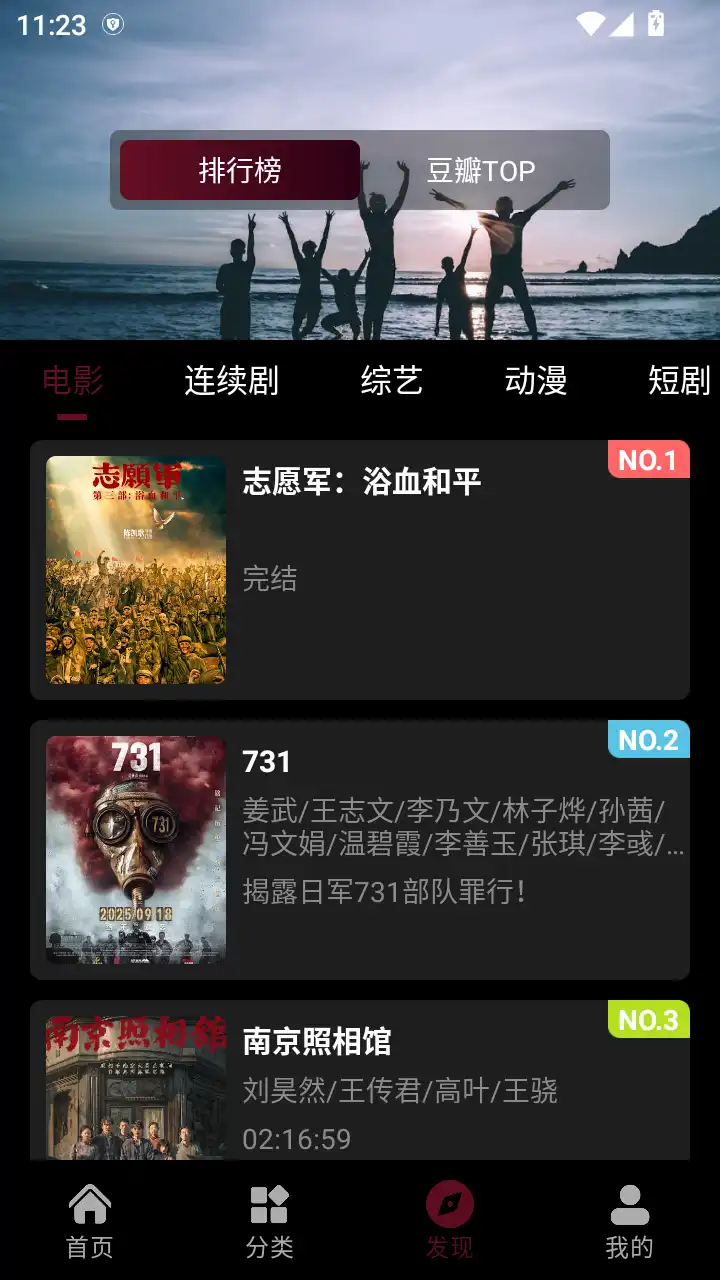Tap the 发现 compass discover icon
The height and width of the screenshot is (1280, 720).
(x=449, y=1206)
